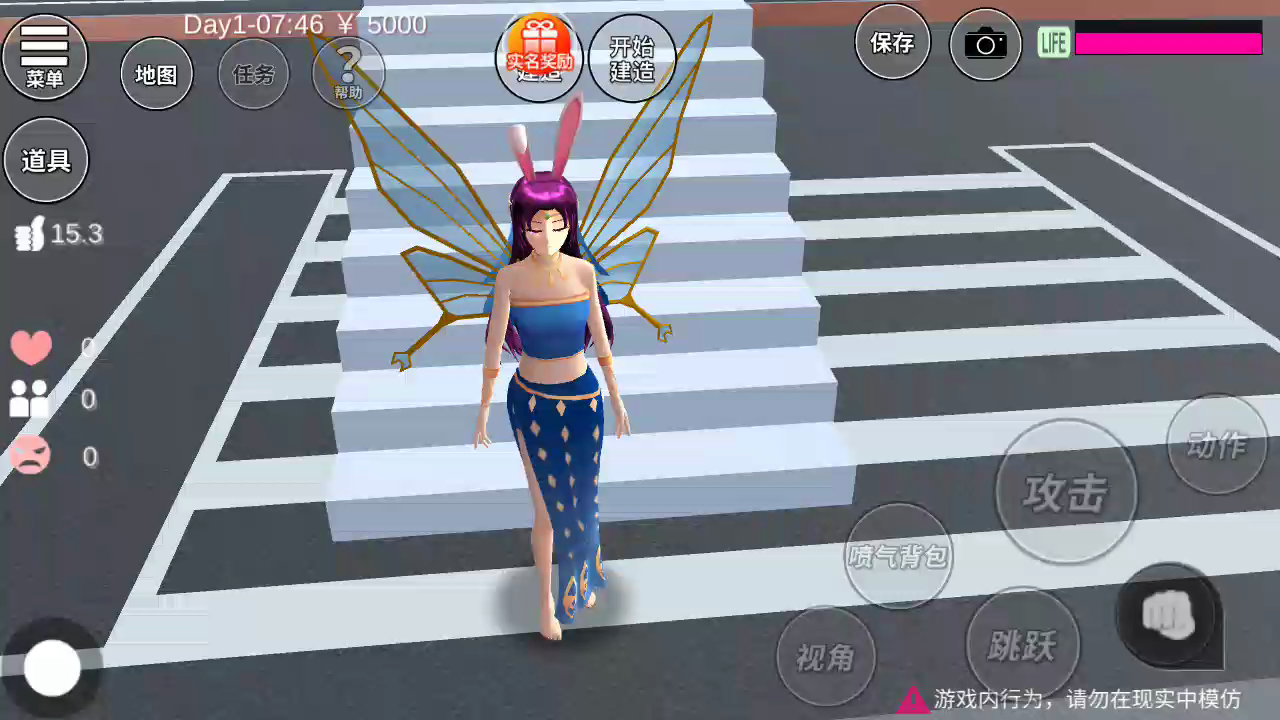Screen dimensions: 1280x720
Task: Tap the 攻击 attack button
Action: [1066, 492]
